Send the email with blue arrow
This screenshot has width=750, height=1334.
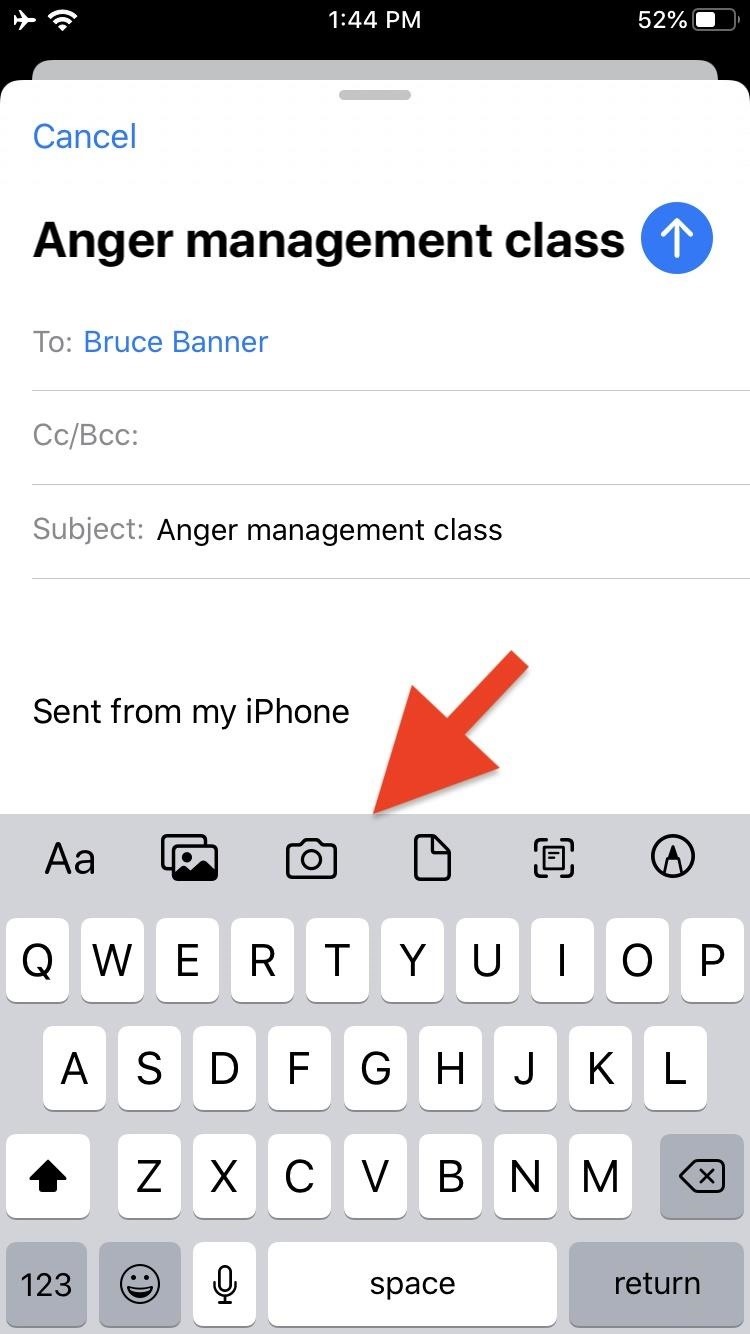click(x=677, y=239)
